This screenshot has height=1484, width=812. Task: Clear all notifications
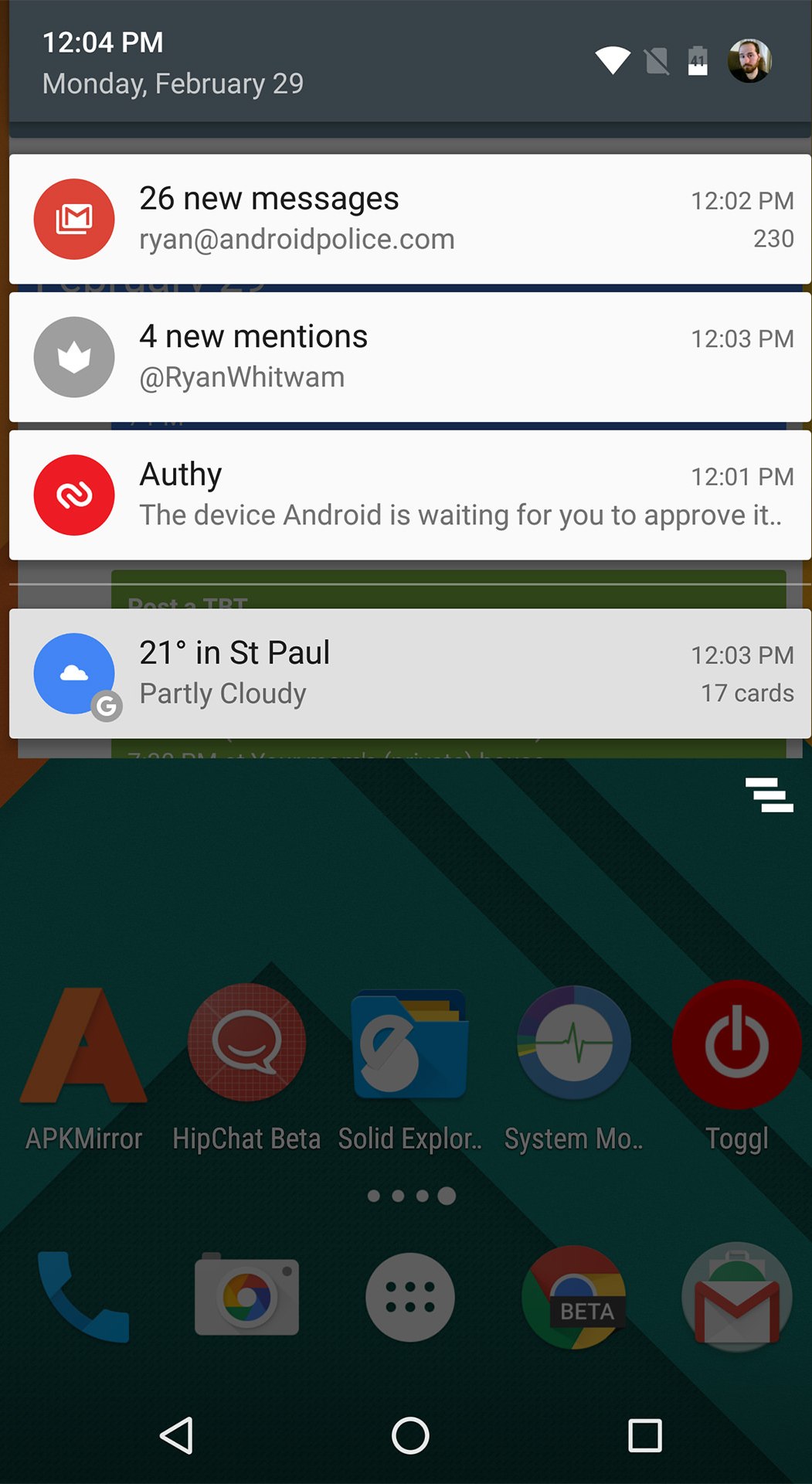tap(769, 795)
